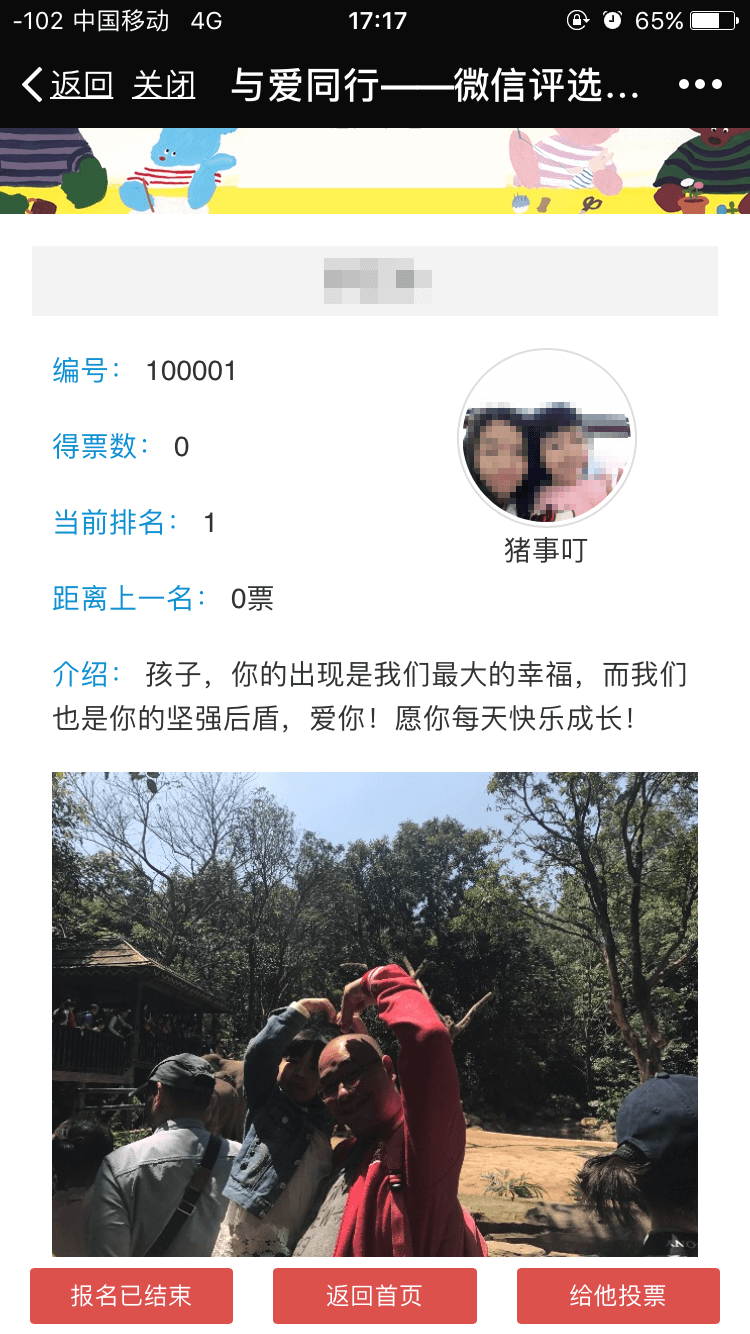Tap the 报名已结束 button

(131, 1296)
